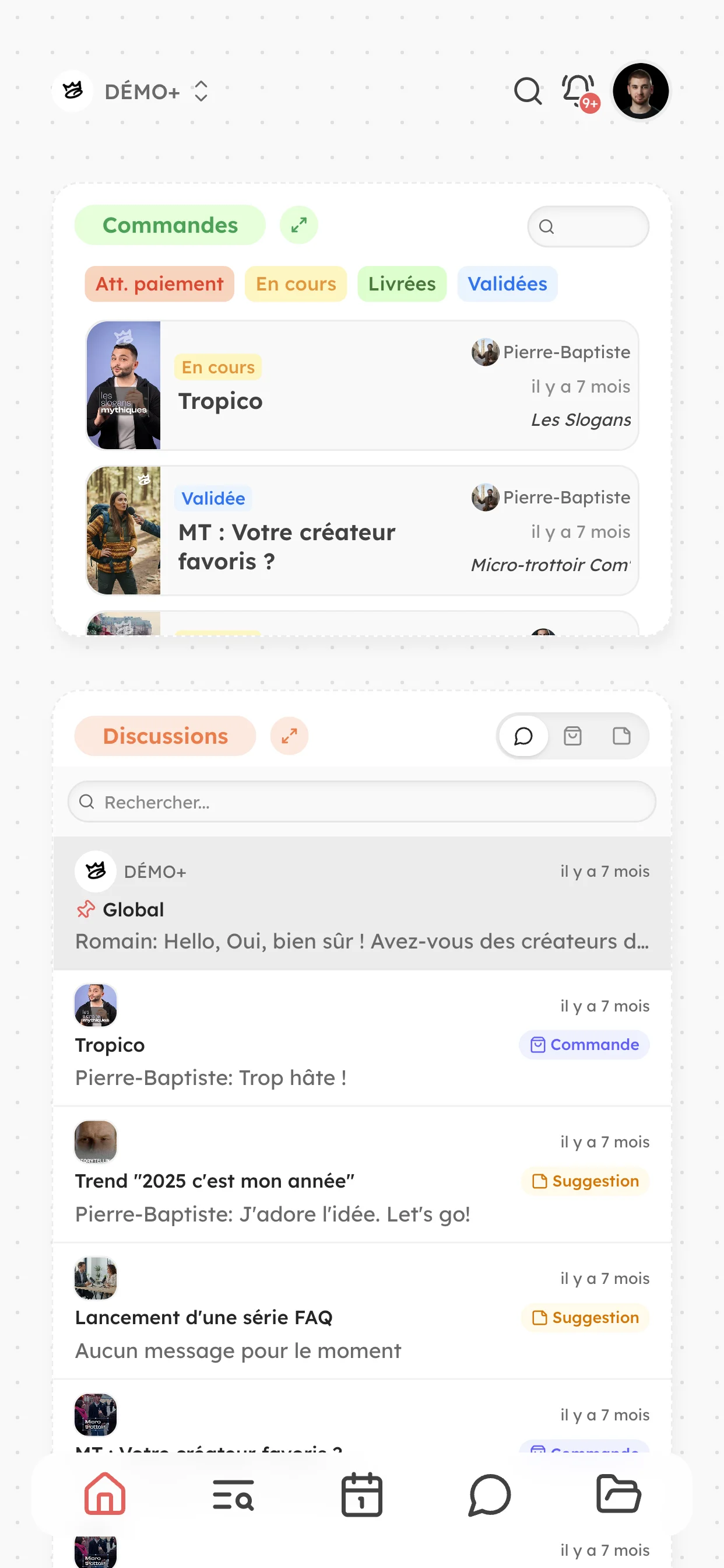Viewport: 724px width, 1568px height.
Task: Switch to the suggestions note filter in Discussions
Action: coord(621,736)
